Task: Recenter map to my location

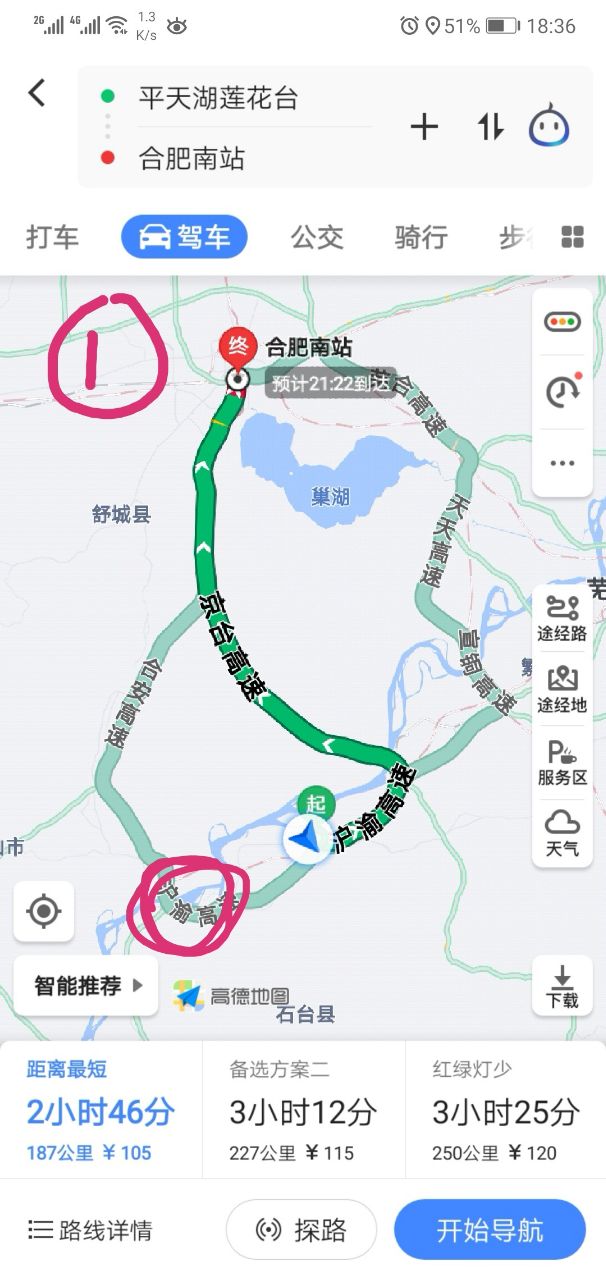Action: click(43, 911)
